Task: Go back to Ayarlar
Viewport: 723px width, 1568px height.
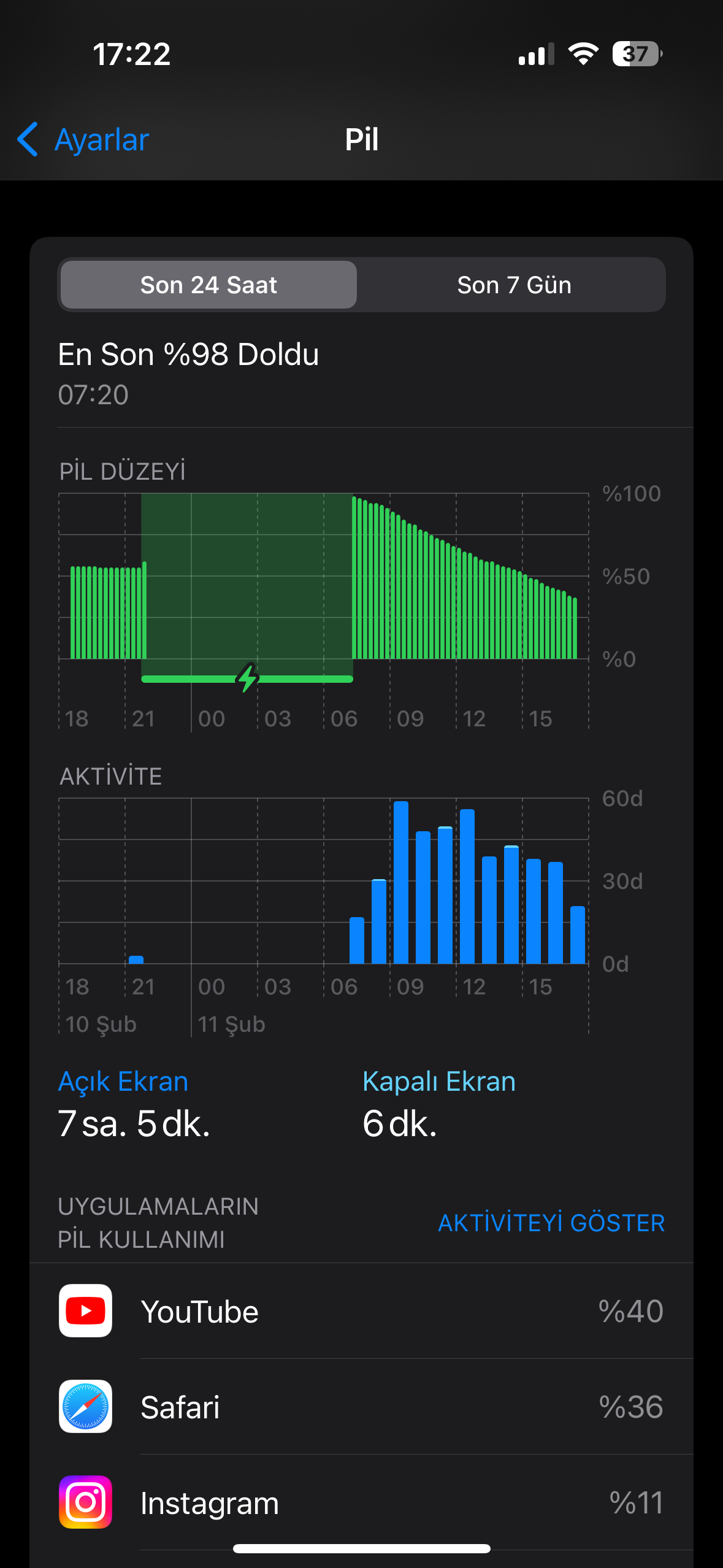Action: pyautogui.click(x=83, y=140)
